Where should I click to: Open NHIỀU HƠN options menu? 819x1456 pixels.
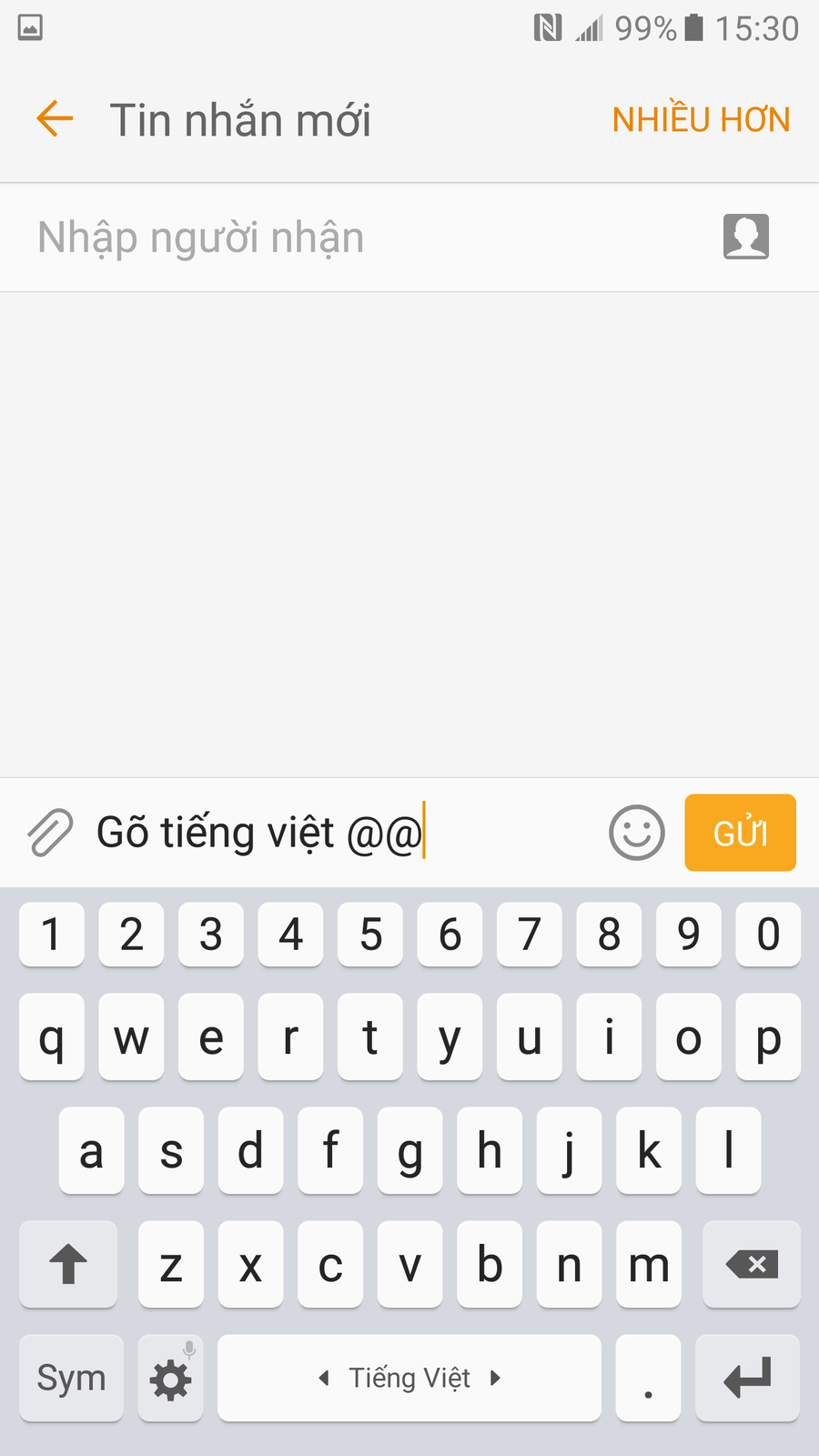(700, 118)
